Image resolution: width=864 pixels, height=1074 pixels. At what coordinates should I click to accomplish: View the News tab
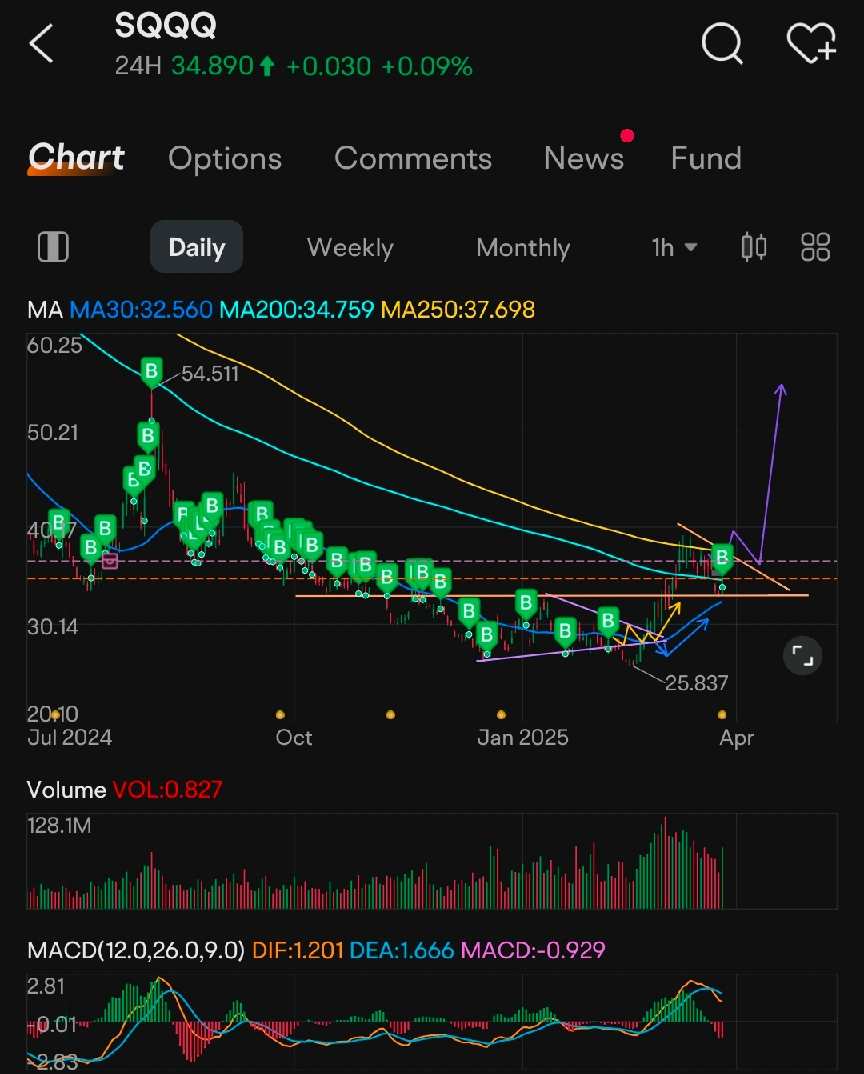tap(584, 159)
